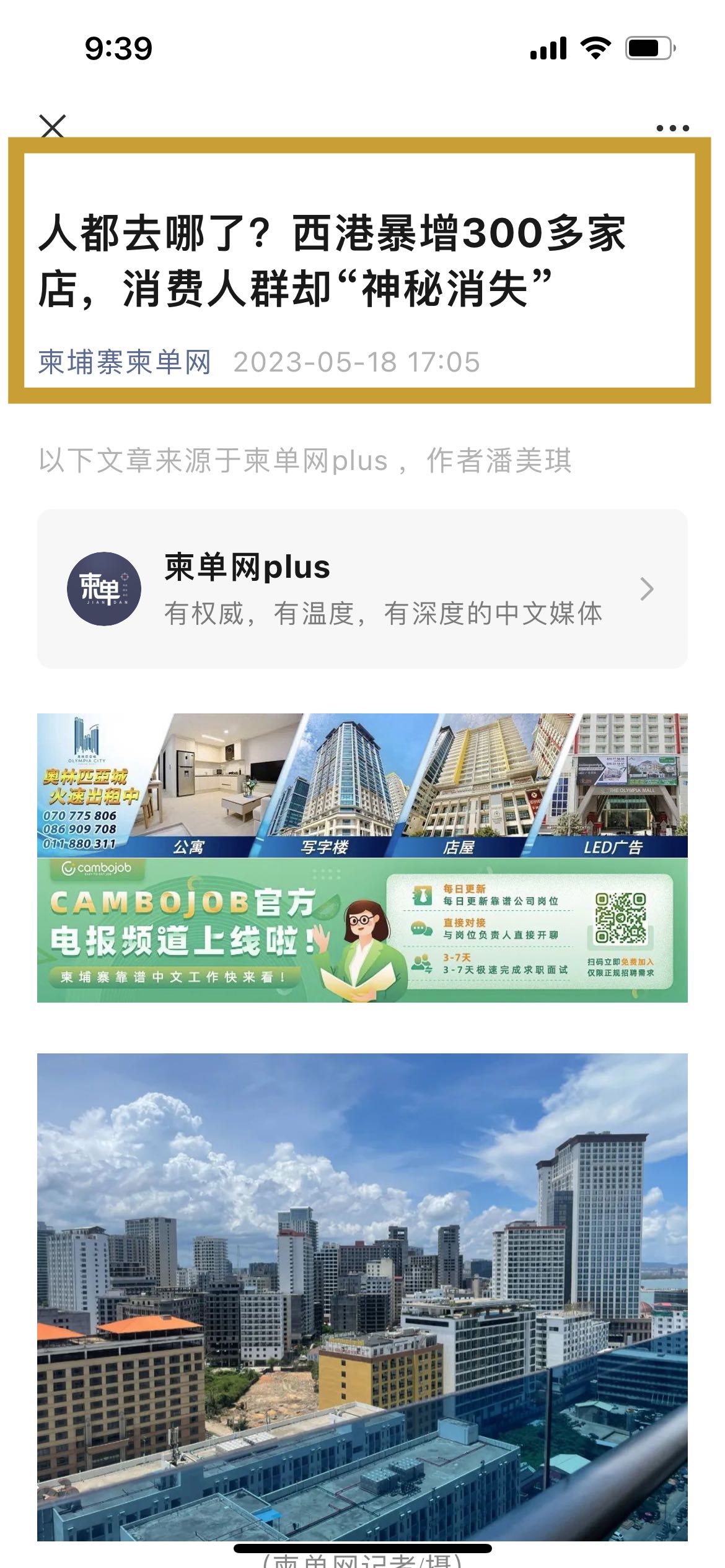Image resolution: width=725 pixels, height=1568 pixels.
Task: Open the 柬埔寨柬单网 account link
Action: click(x=125, y=362)
